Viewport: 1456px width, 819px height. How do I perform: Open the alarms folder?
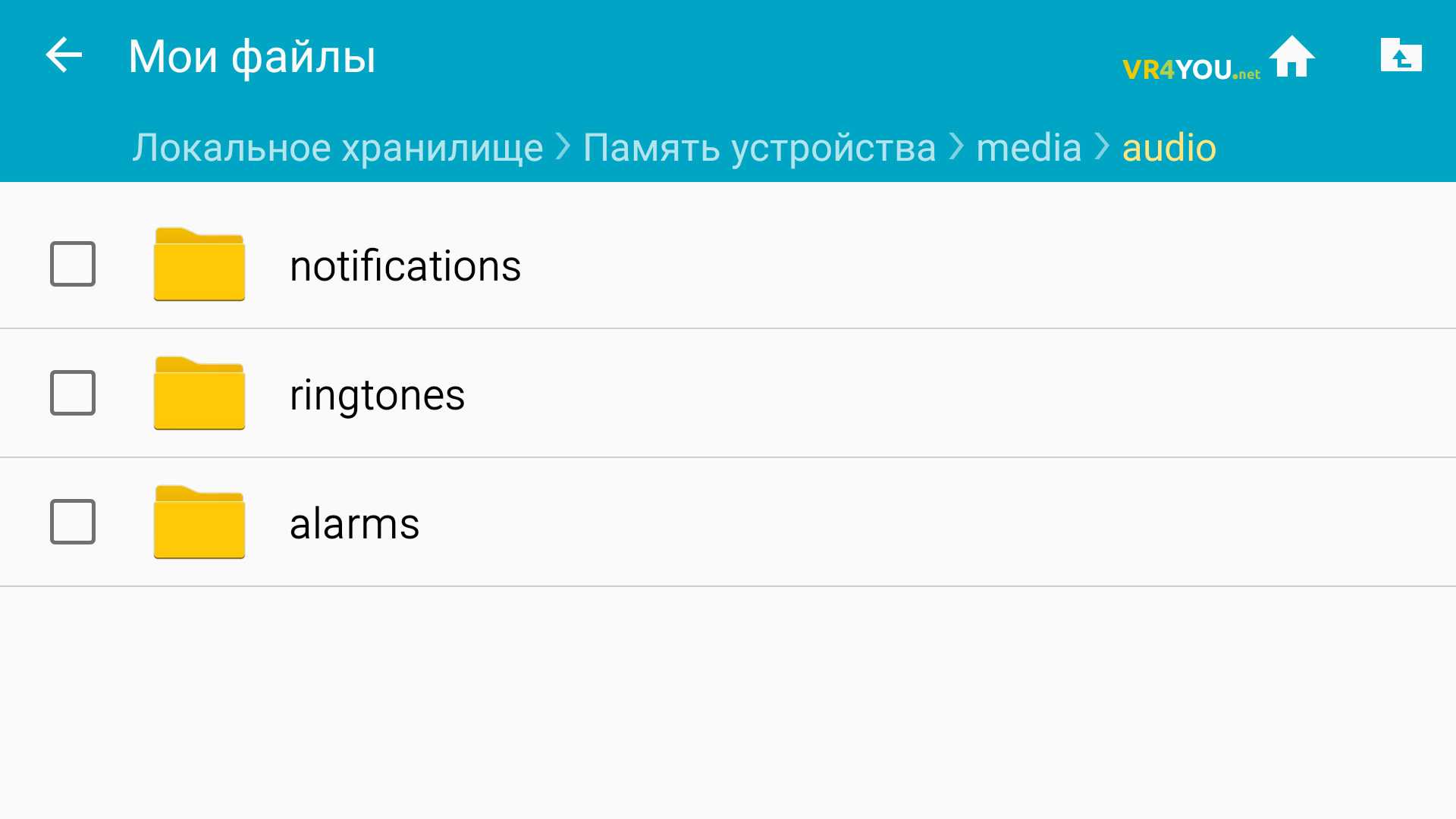354,523
